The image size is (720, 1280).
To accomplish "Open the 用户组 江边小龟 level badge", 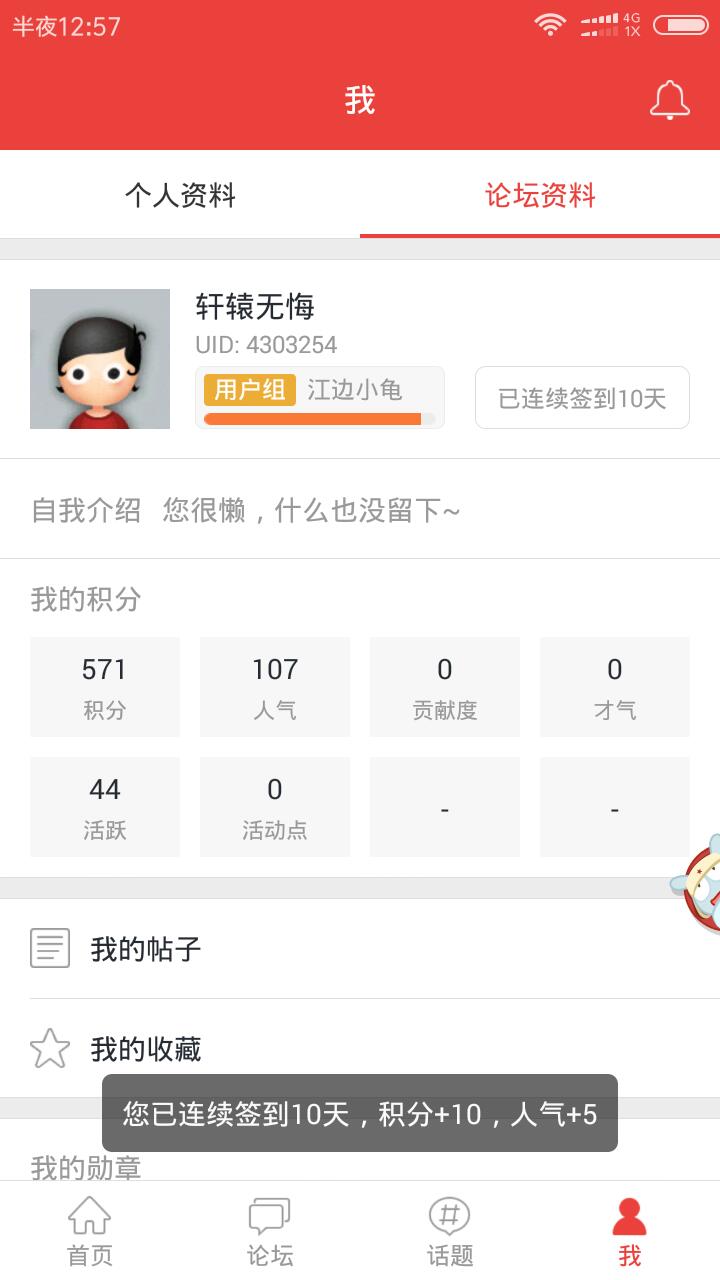I will click(x=319, y=397).
